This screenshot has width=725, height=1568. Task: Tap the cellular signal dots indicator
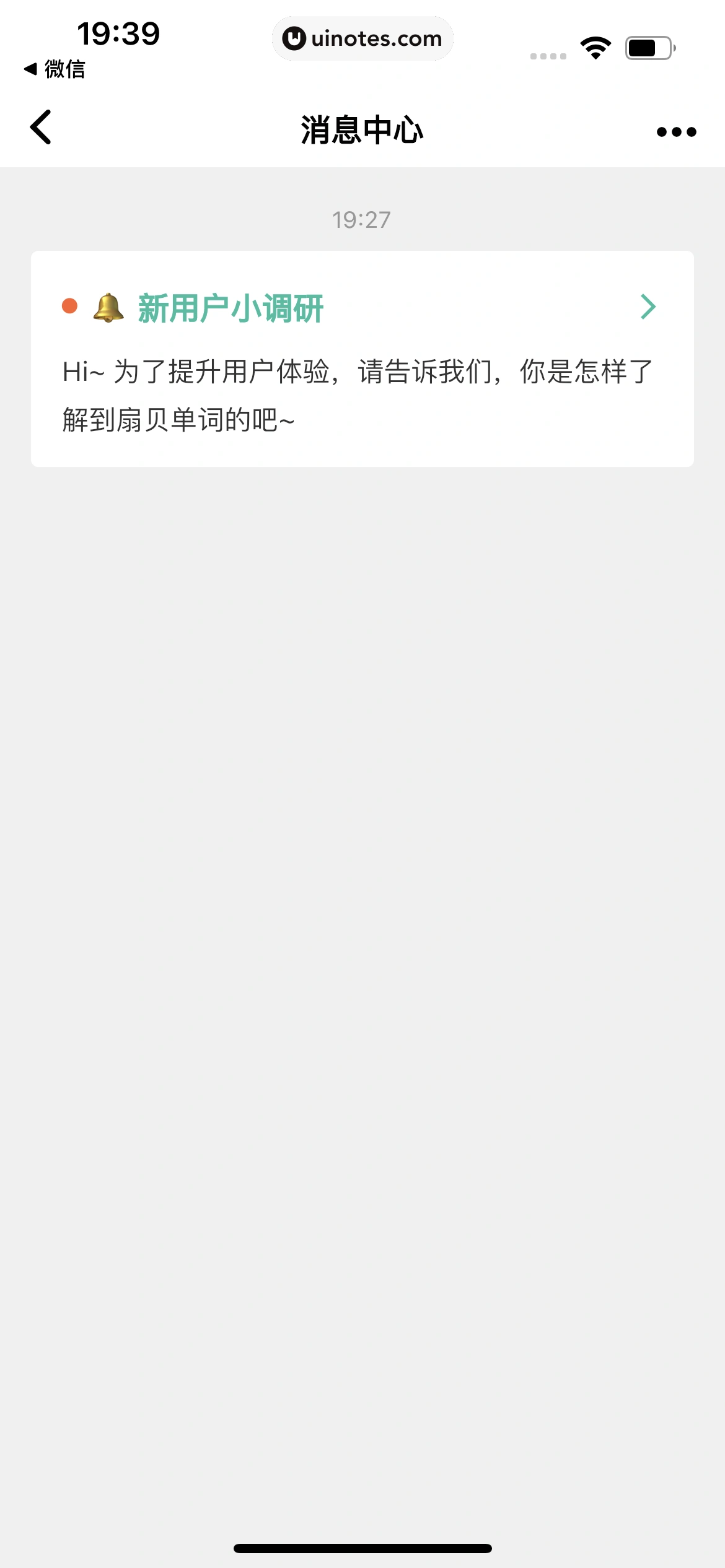tap(548, 55)
